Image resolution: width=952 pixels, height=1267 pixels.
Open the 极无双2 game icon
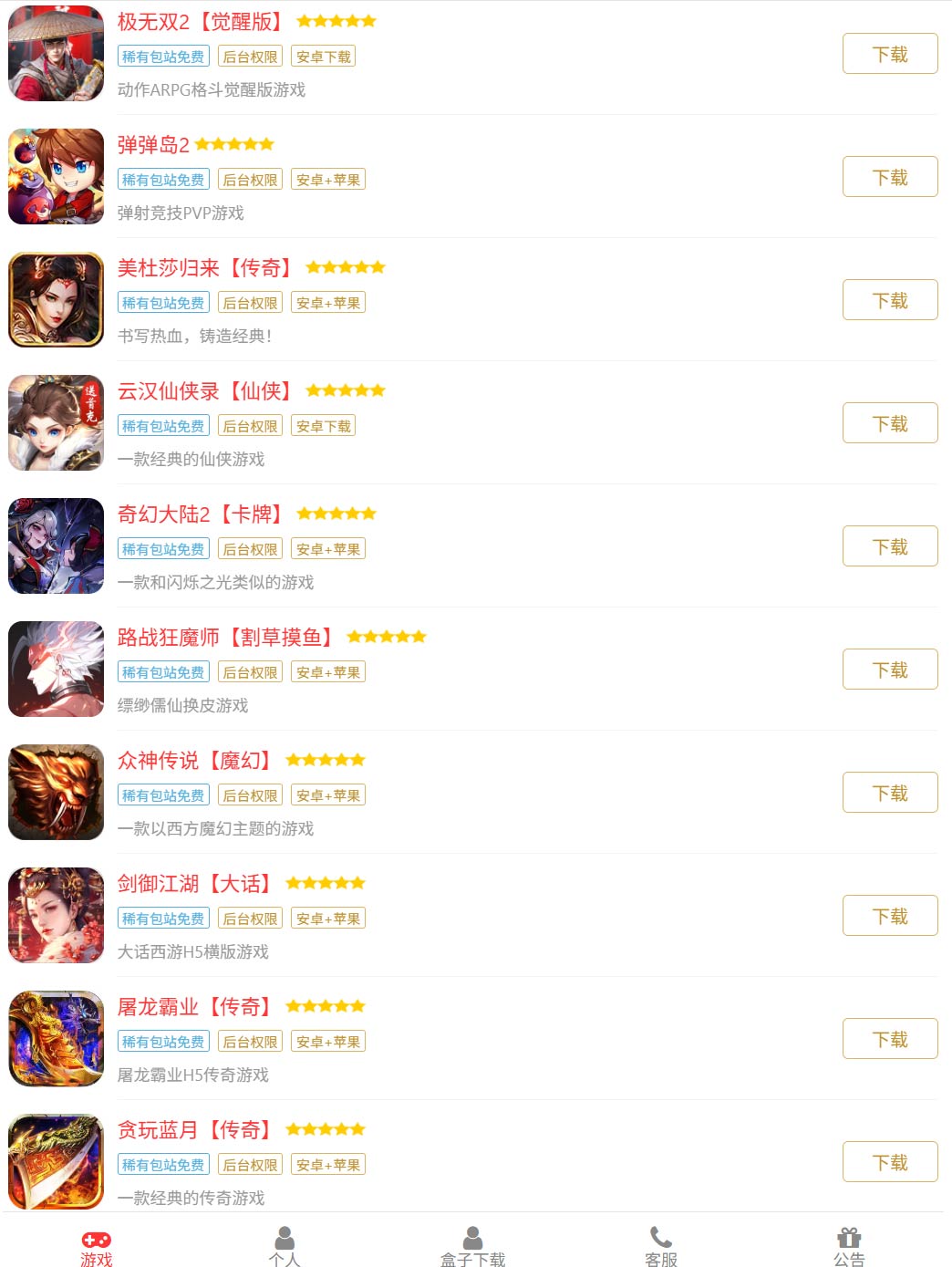coord(56,54)
